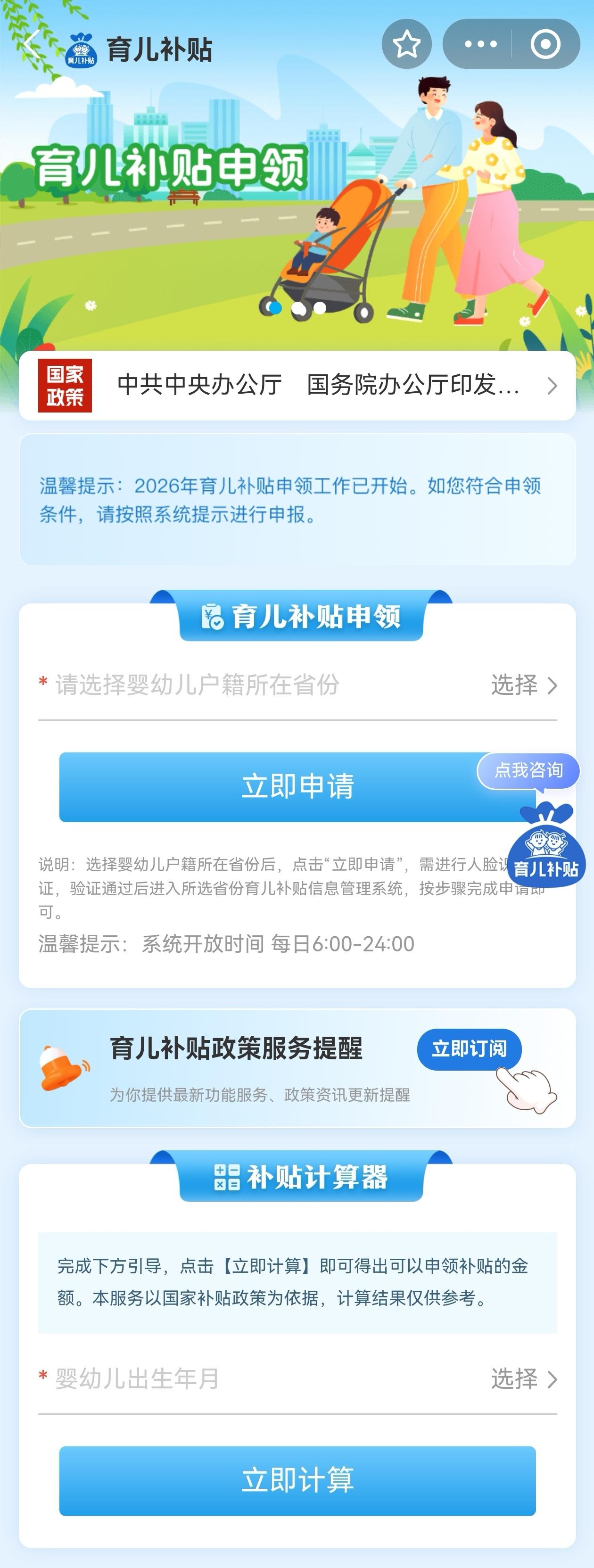Subscribe via 立即订阅 button
Viewport: 594px width, 1568px height.
(x=469, y=1049)
